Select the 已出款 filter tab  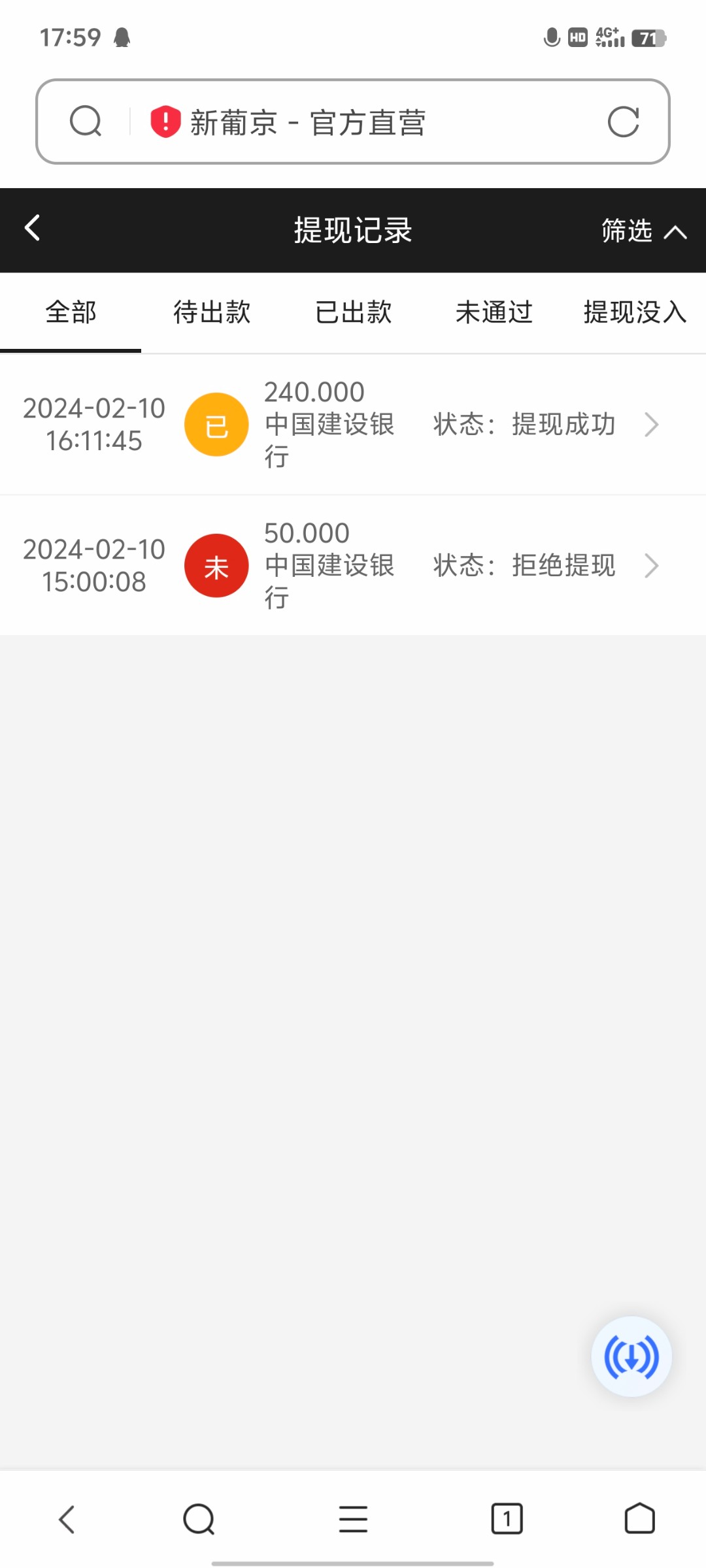(x=353, y=313)
